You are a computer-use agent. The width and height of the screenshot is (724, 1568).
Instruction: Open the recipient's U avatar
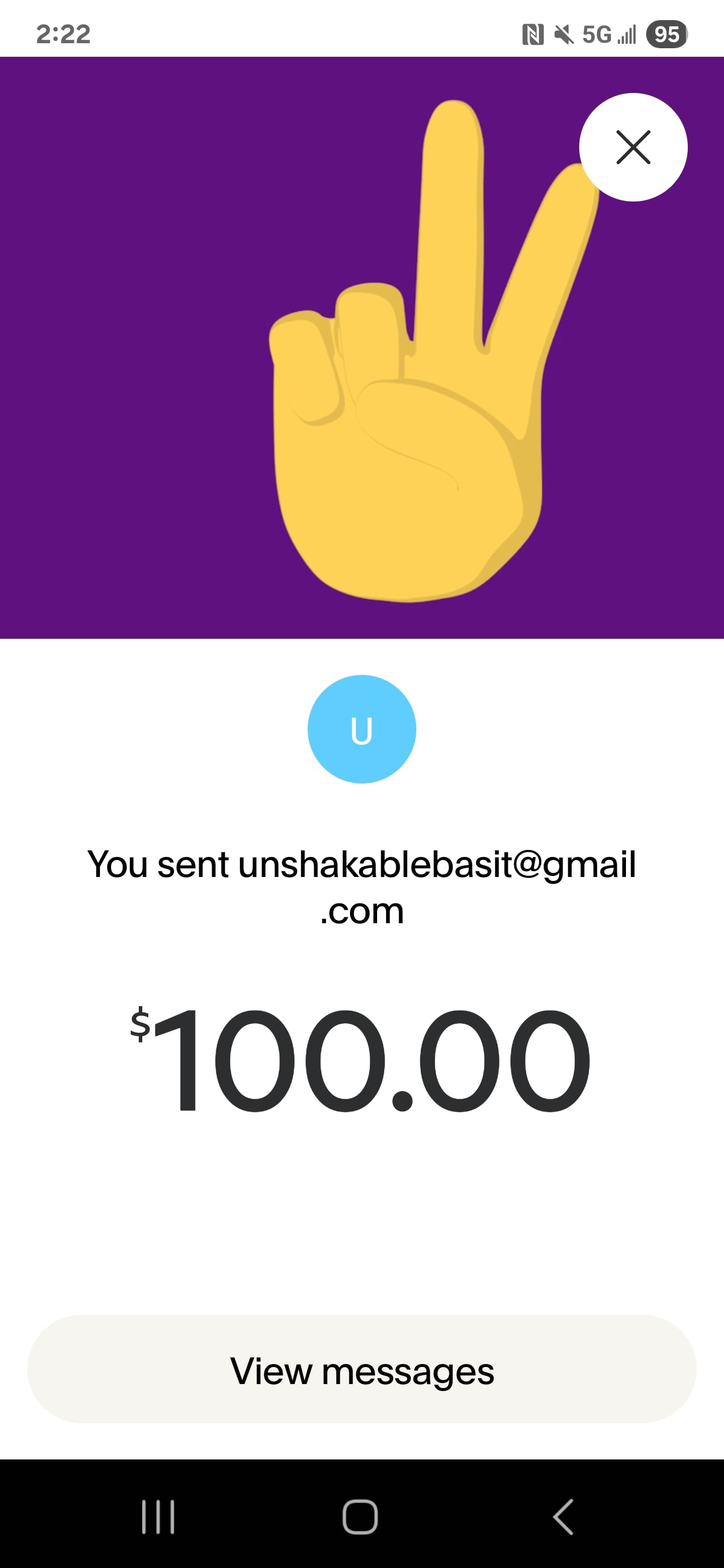point(361,729)
